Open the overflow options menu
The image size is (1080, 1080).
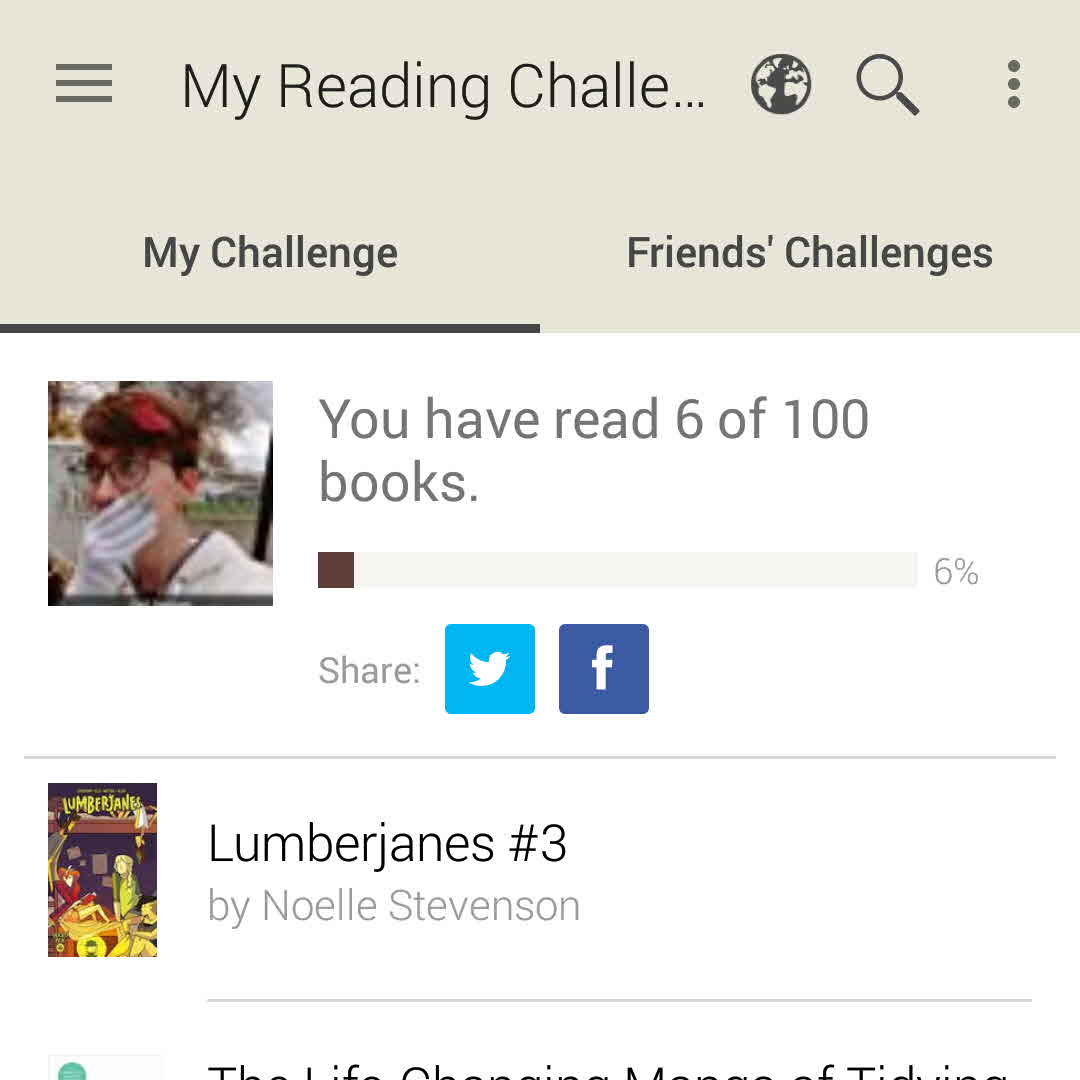1013,84
